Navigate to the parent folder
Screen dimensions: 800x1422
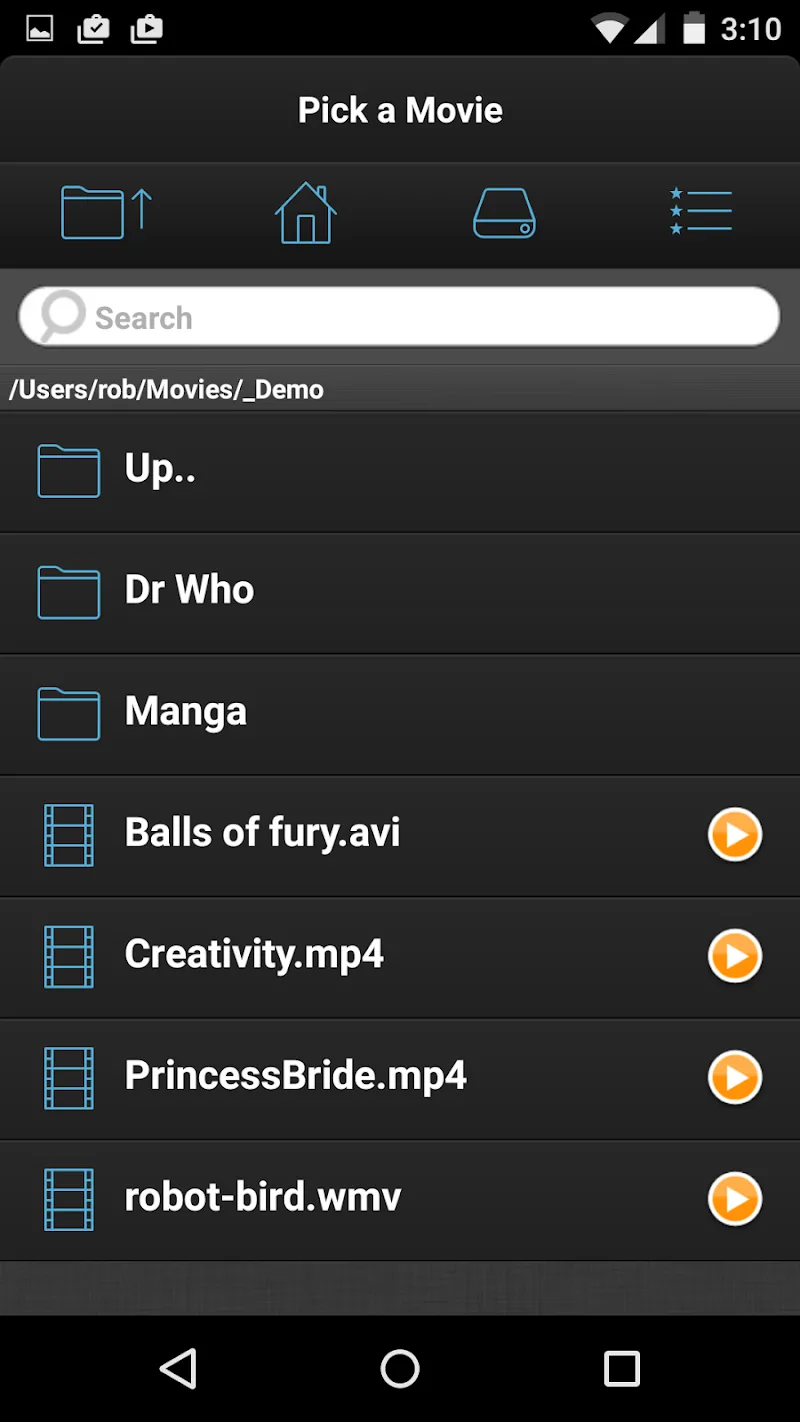[105, 212]
